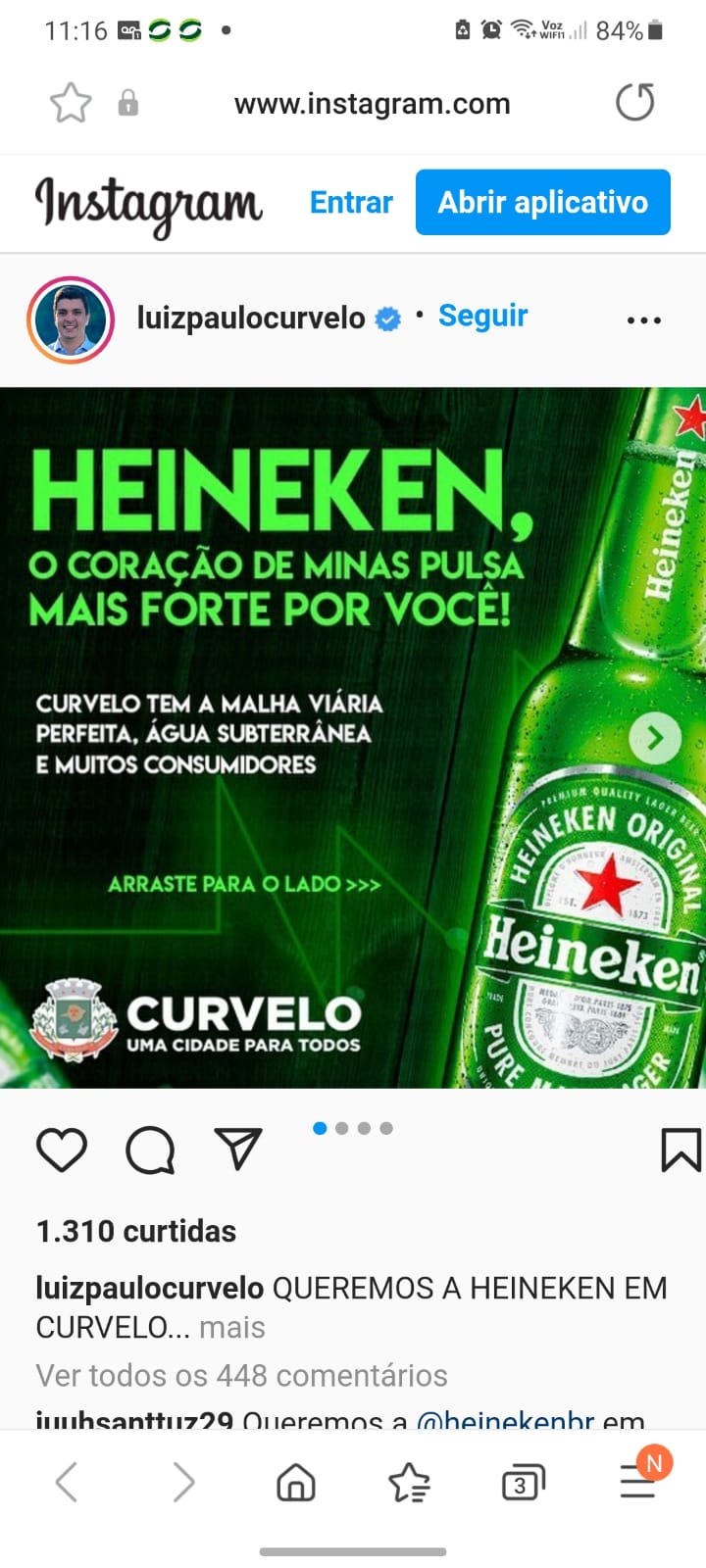The image size is (706, 1568).
Task: Open the browser home button
Action: tap(295, 1483)
